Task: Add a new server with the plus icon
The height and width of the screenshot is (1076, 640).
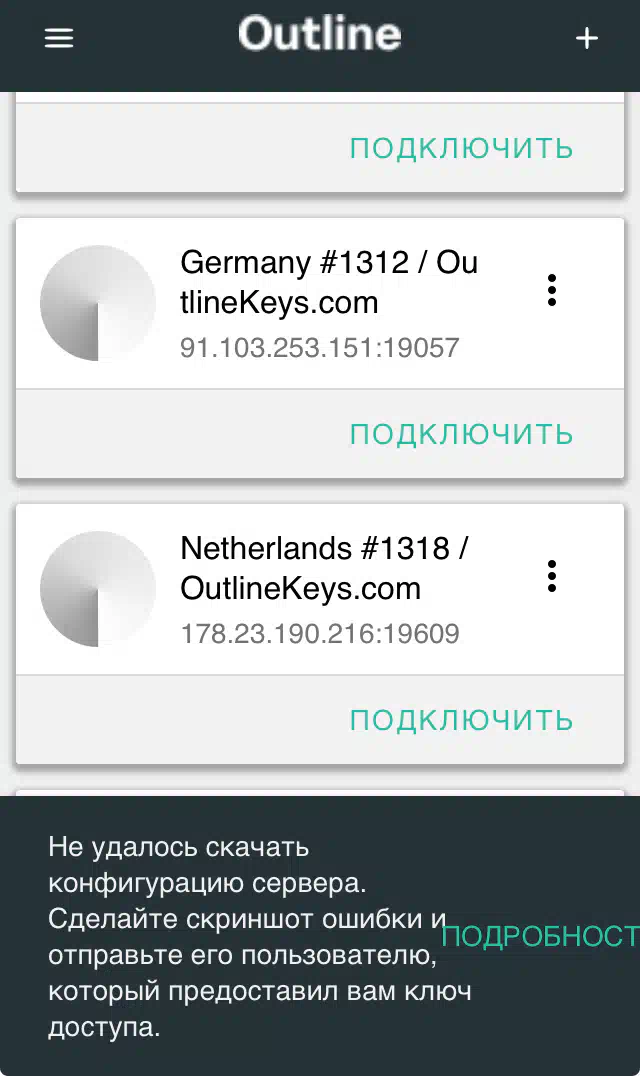Action: click(586, 38)
